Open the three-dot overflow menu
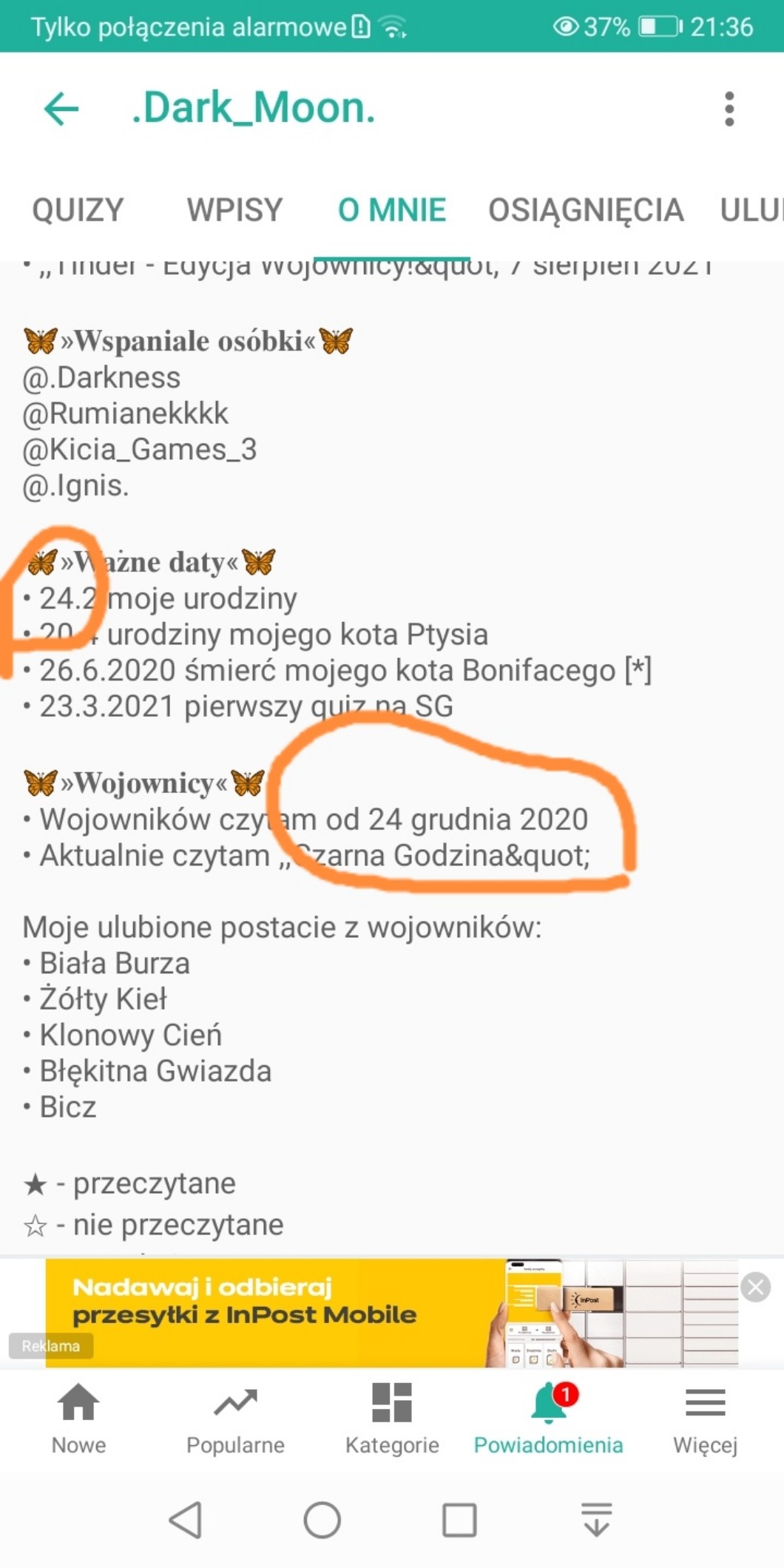 [x=729, y=109]
